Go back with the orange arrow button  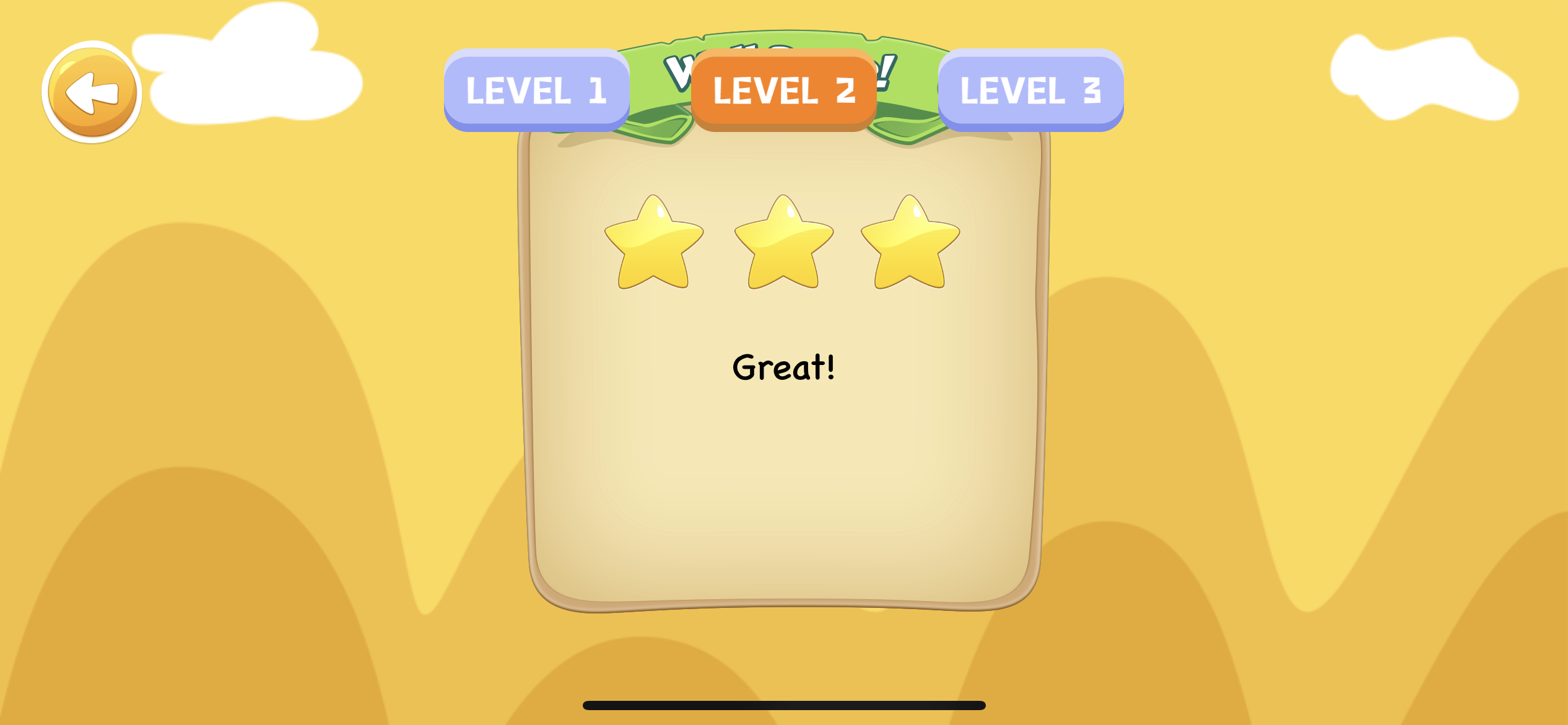(x=92, y=93)
